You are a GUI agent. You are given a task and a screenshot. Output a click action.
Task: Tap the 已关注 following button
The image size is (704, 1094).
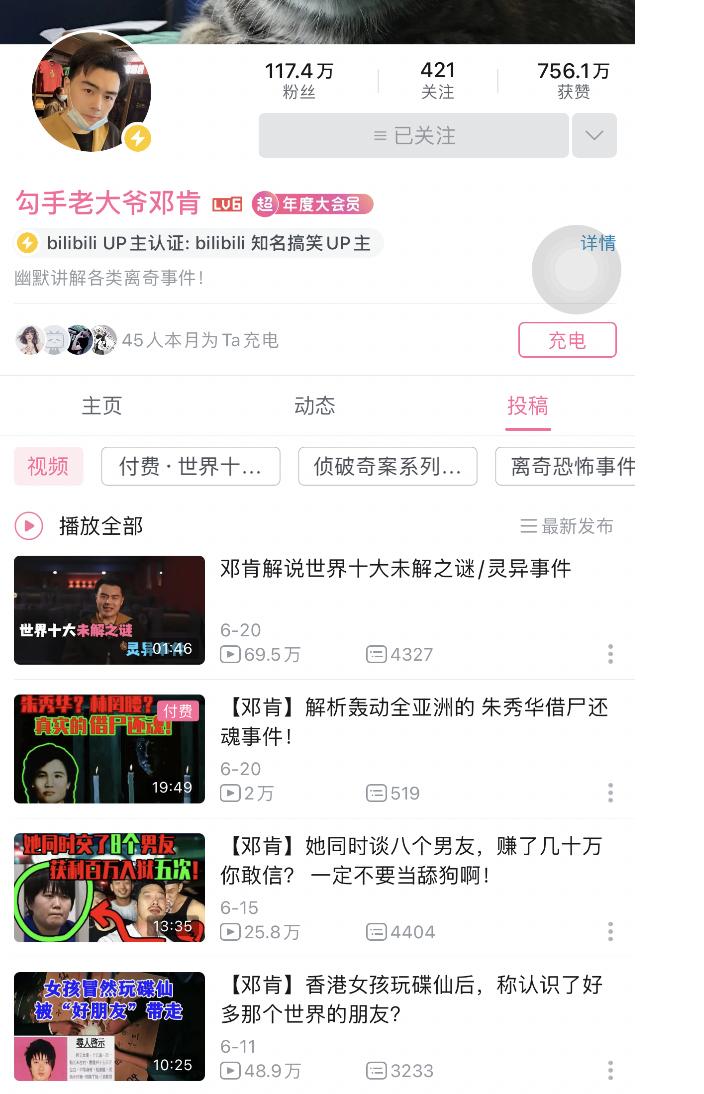coord(413,135)
